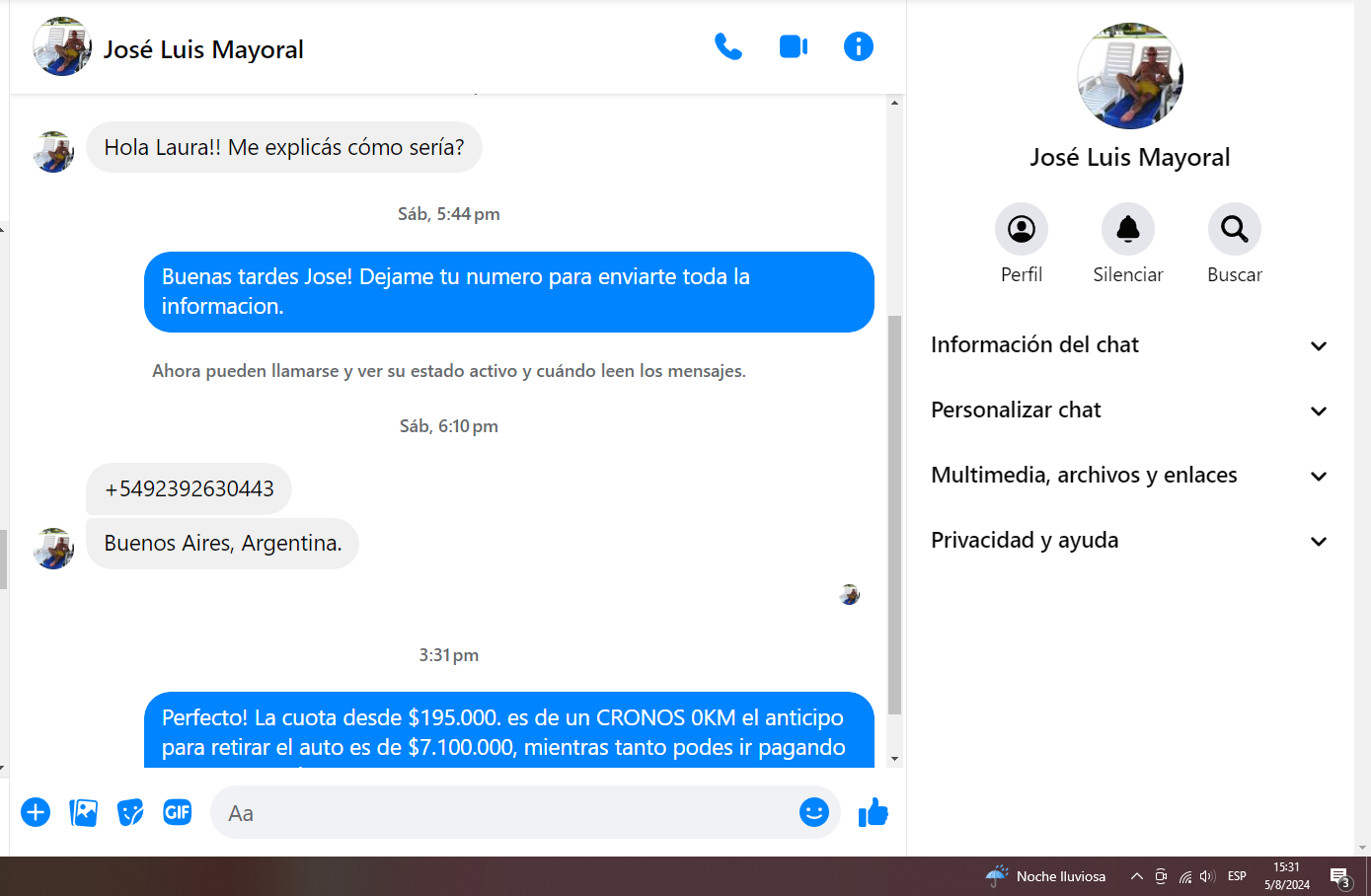Open José Luis Mayoral's Perfil button

pyautogui.click(x=1021, y=230)
